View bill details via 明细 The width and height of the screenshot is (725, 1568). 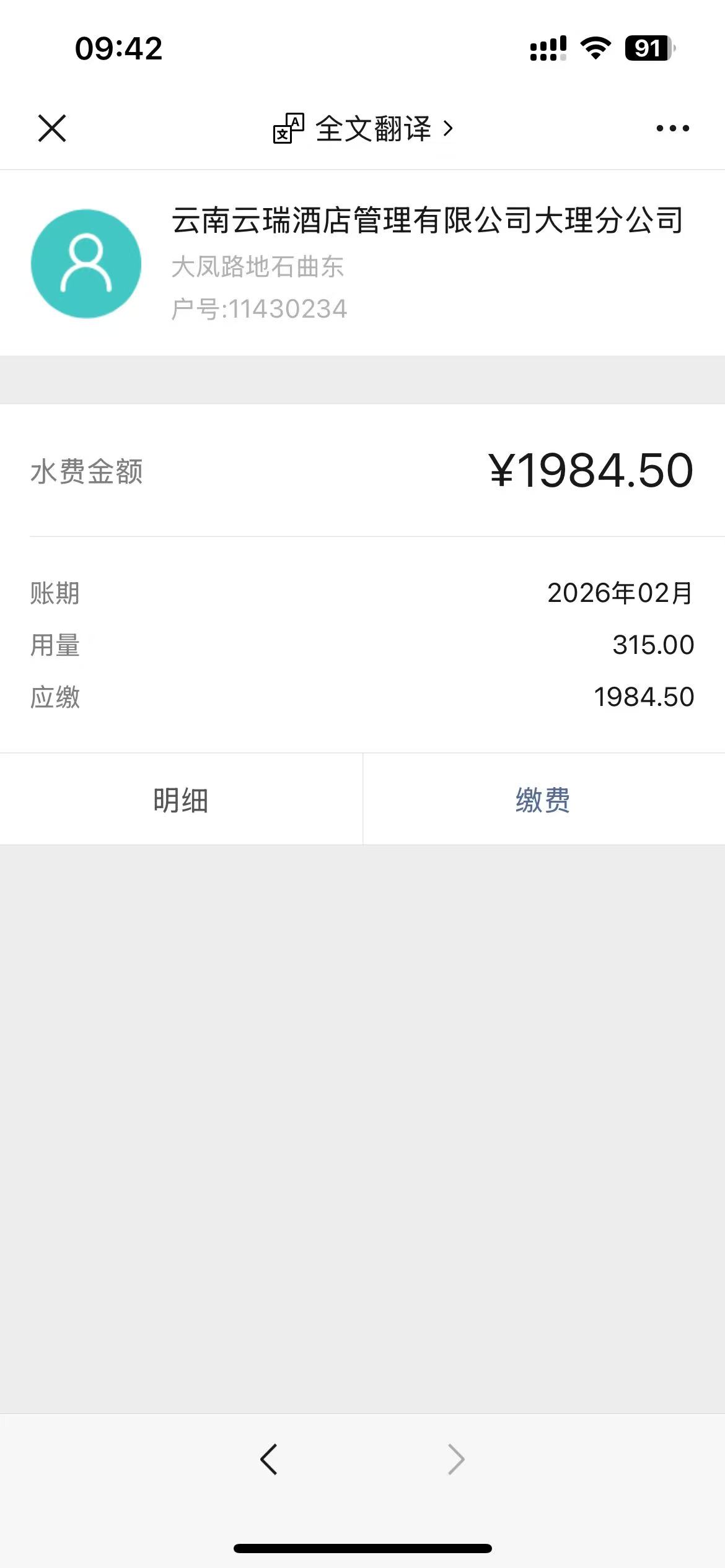(x=180, y=799)
